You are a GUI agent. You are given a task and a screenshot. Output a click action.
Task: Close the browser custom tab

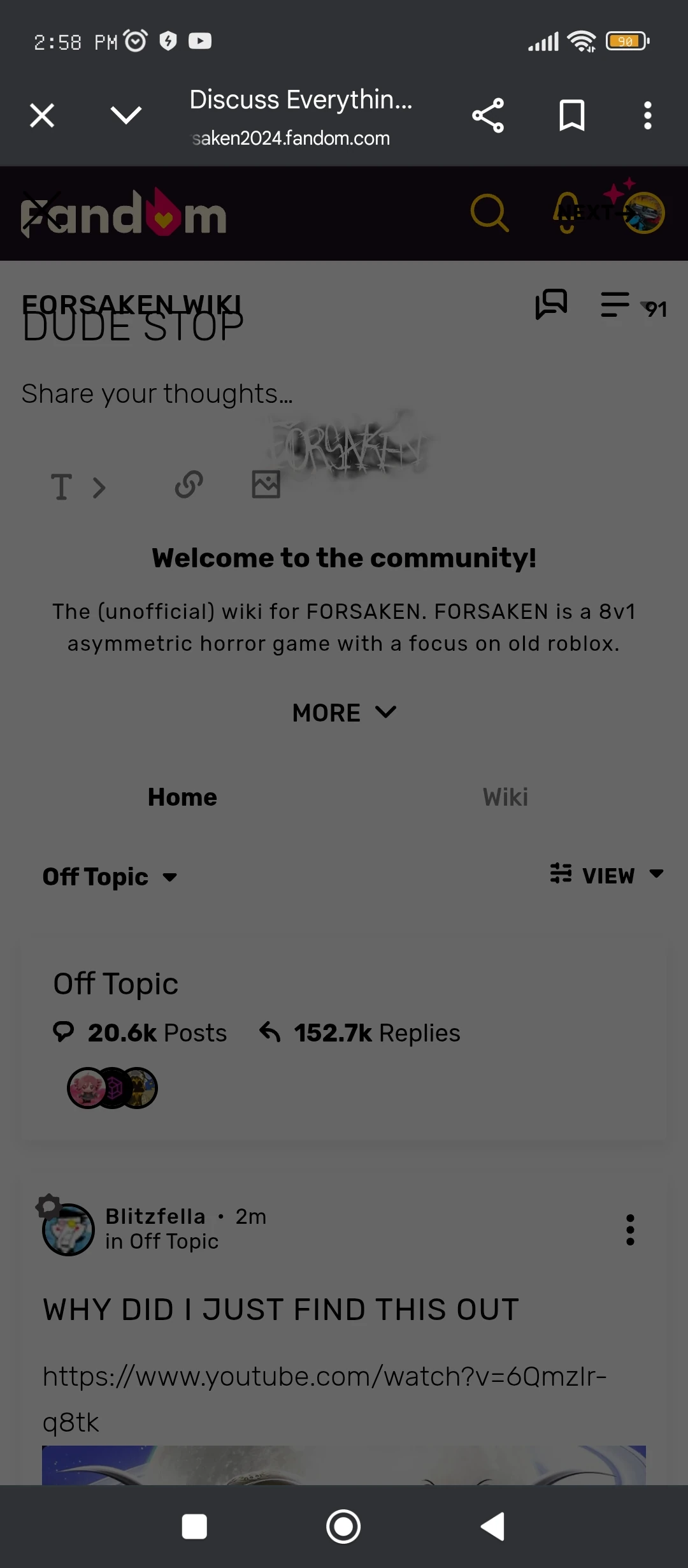click(42, 115)
